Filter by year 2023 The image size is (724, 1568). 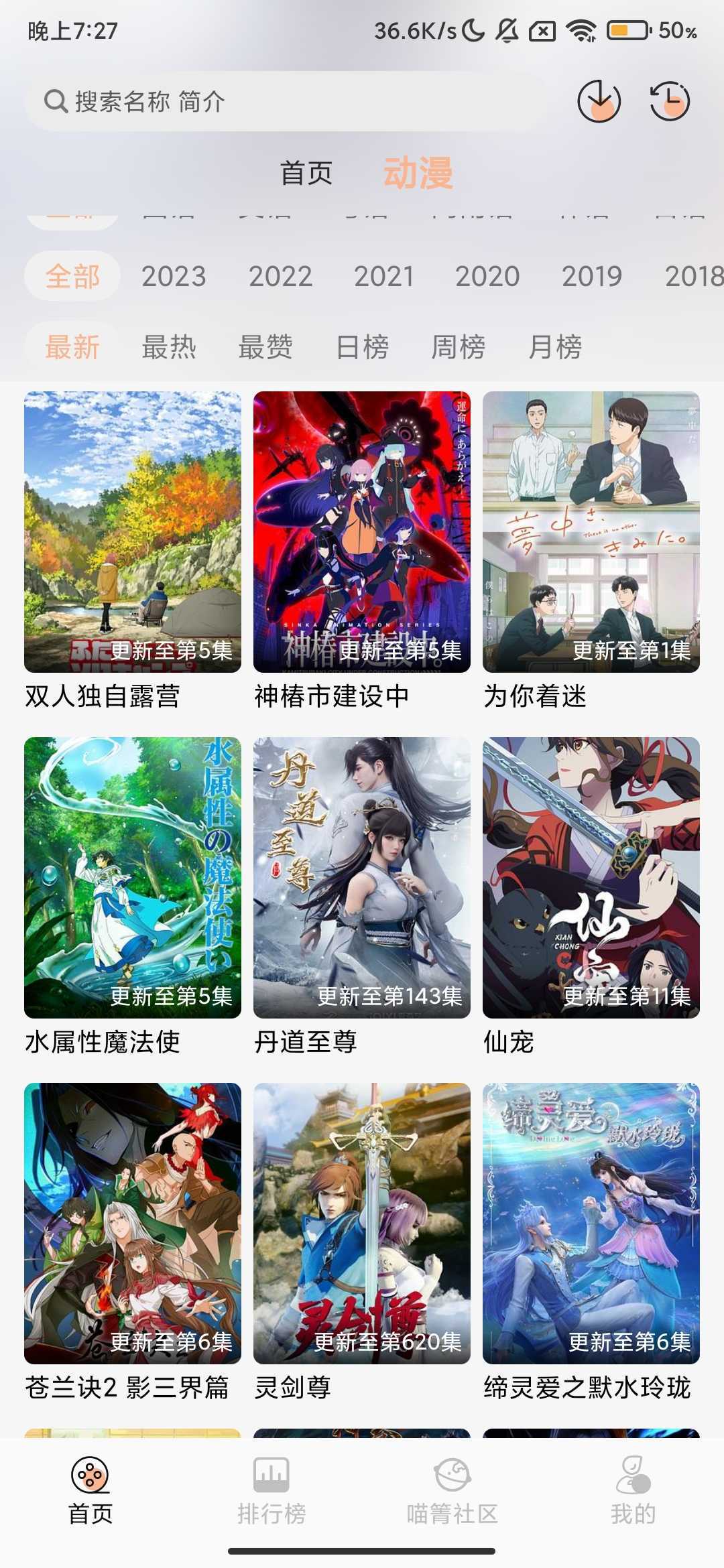(x=174, y=276)
